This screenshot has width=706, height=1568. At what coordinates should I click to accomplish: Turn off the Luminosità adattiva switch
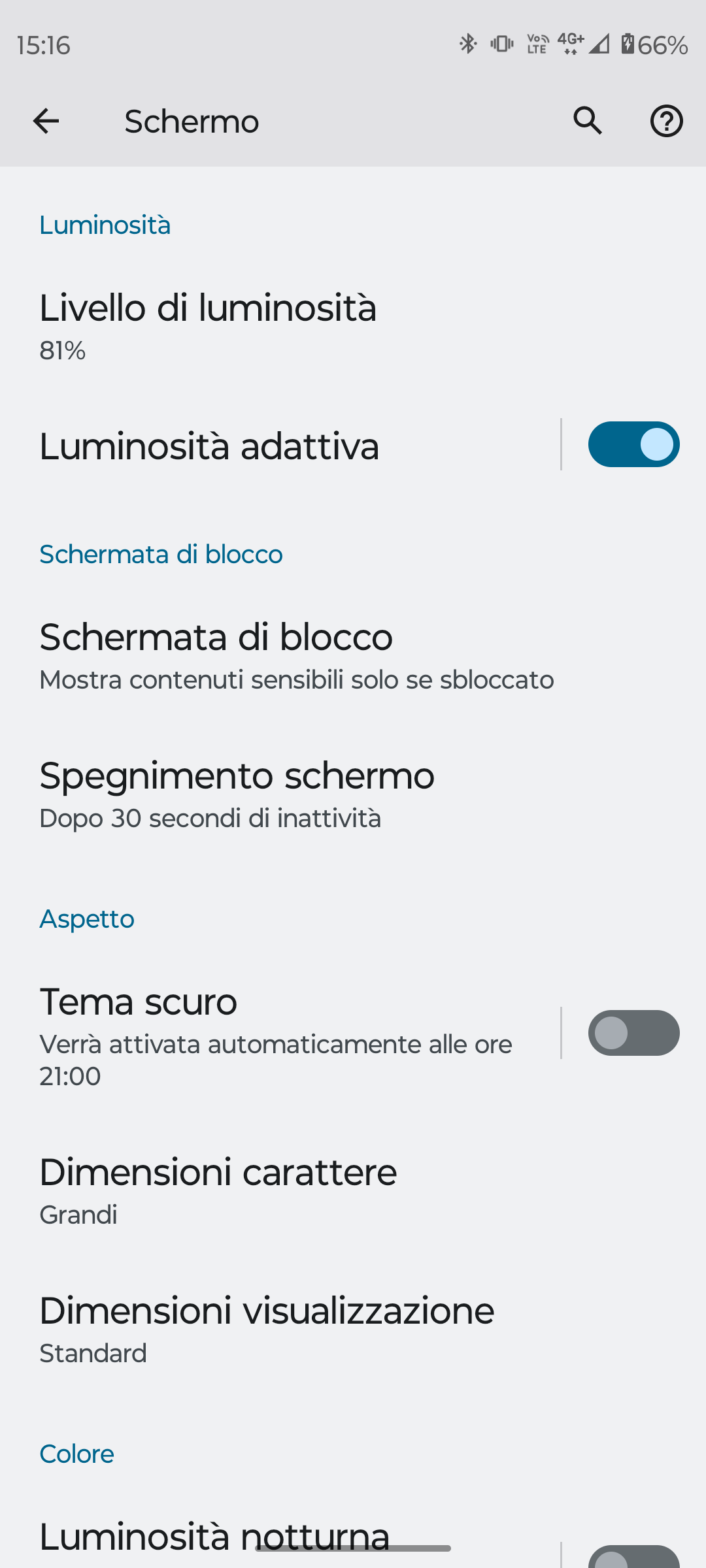pyautogui.click(x=633, y=445)
